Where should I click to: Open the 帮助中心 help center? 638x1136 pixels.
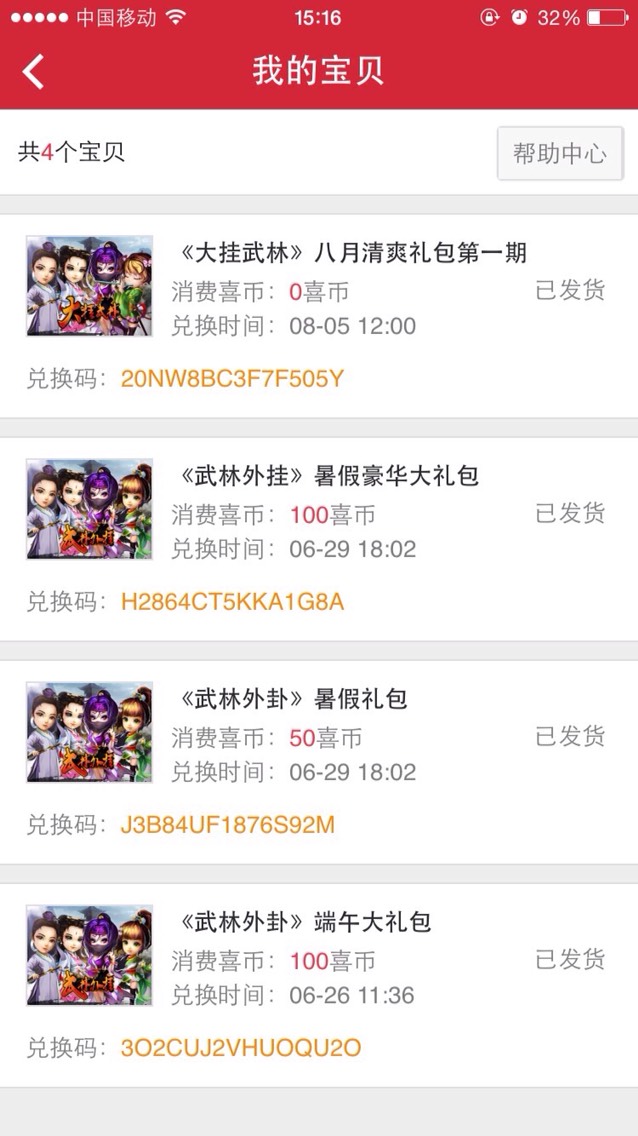560,153
